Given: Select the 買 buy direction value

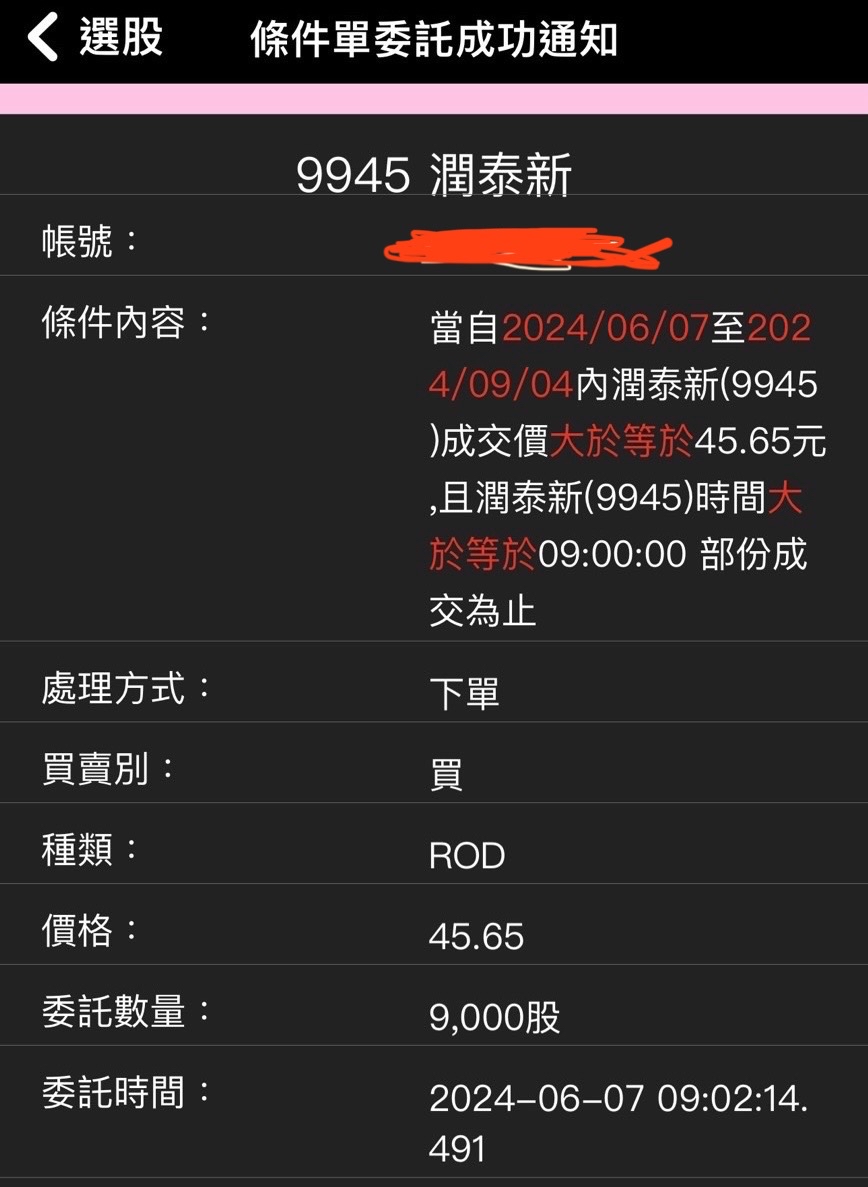Looking at the screenshot, I should [x=445, y=772].
